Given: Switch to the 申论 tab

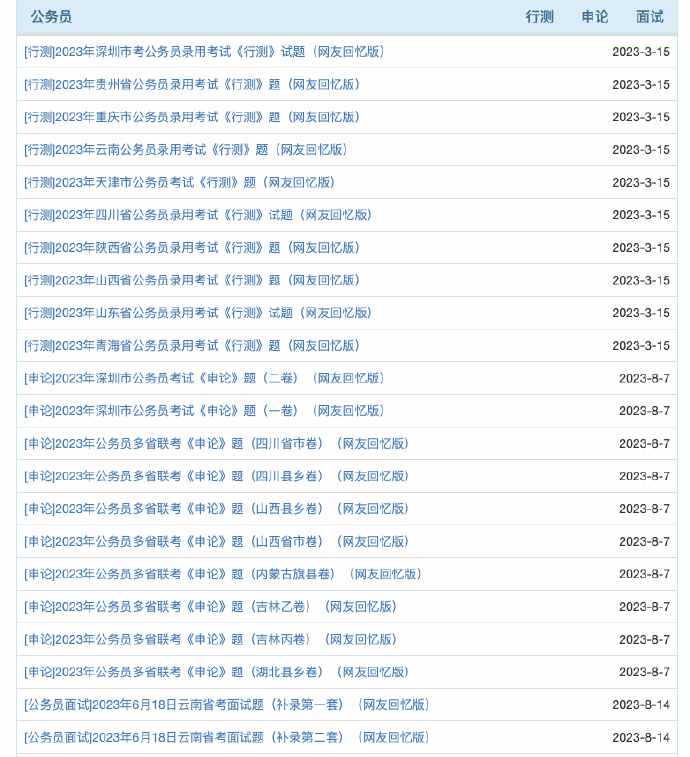Looking at the screenshot, I should click(594, 17).
